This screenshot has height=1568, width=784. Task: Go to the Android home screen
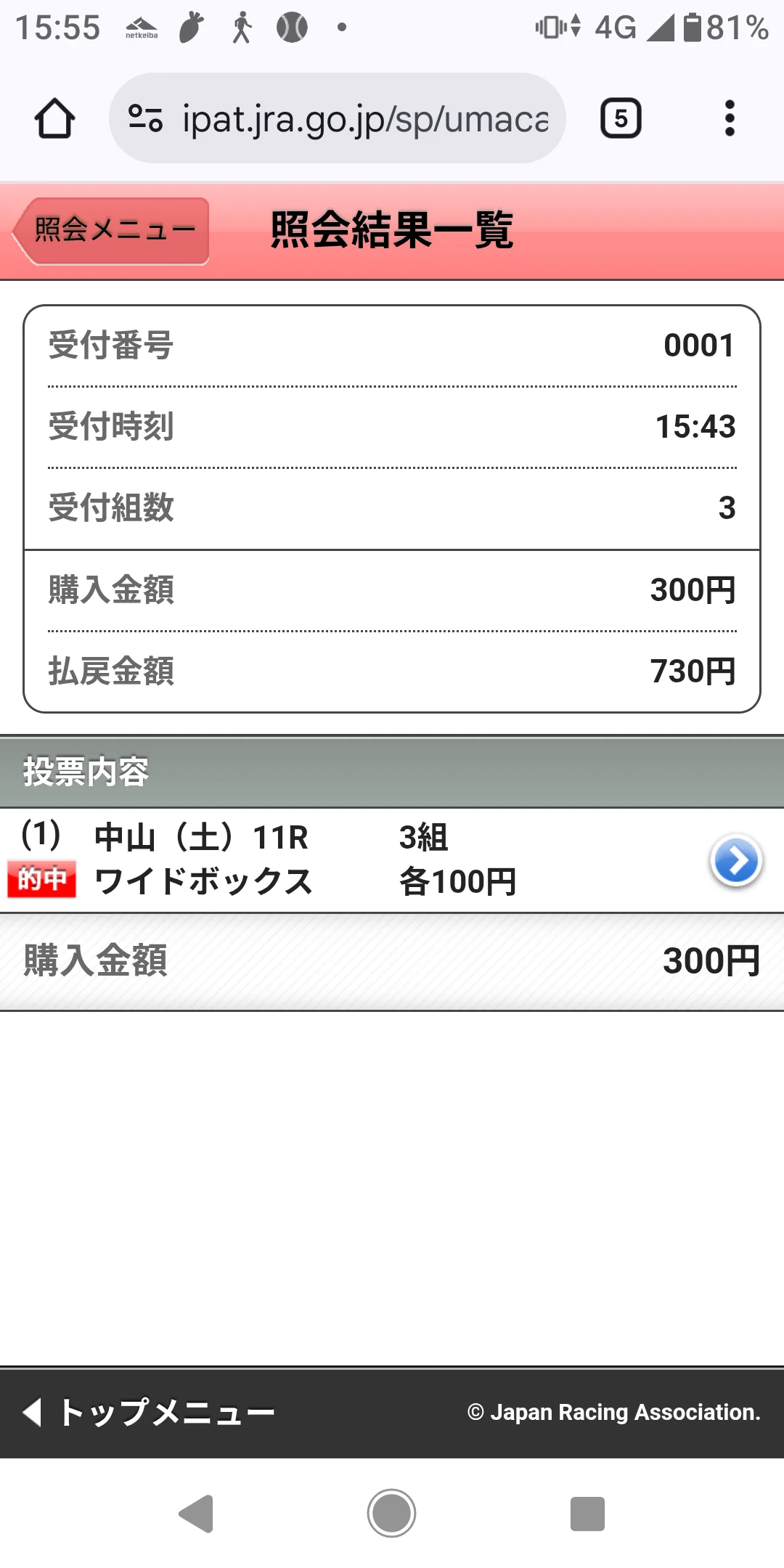pos(391,1514)
